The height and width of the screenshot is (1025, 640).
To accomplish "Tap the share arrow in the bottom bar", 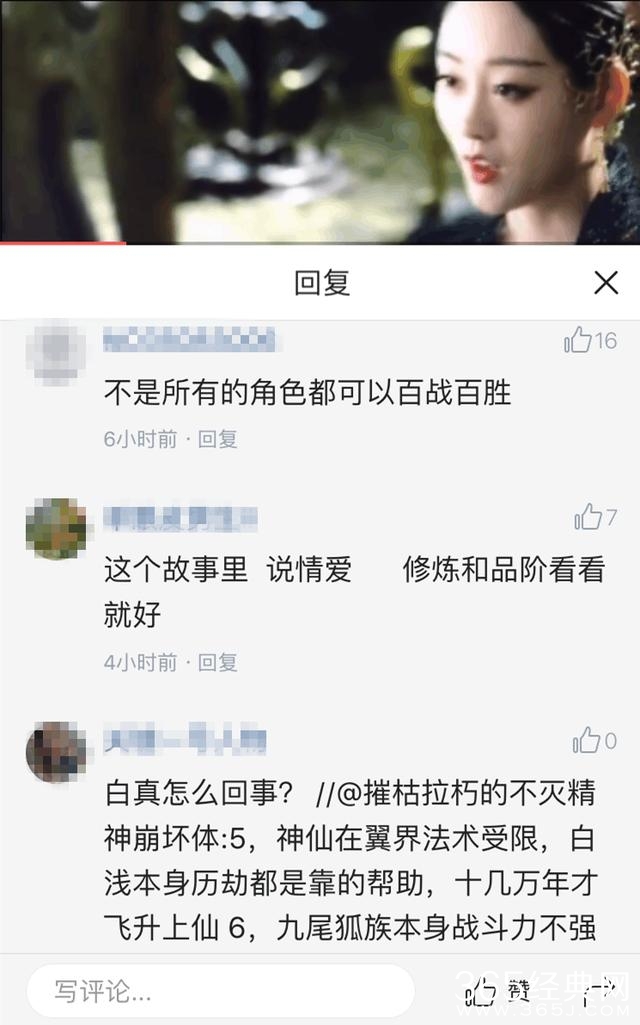I will [598, 992].
